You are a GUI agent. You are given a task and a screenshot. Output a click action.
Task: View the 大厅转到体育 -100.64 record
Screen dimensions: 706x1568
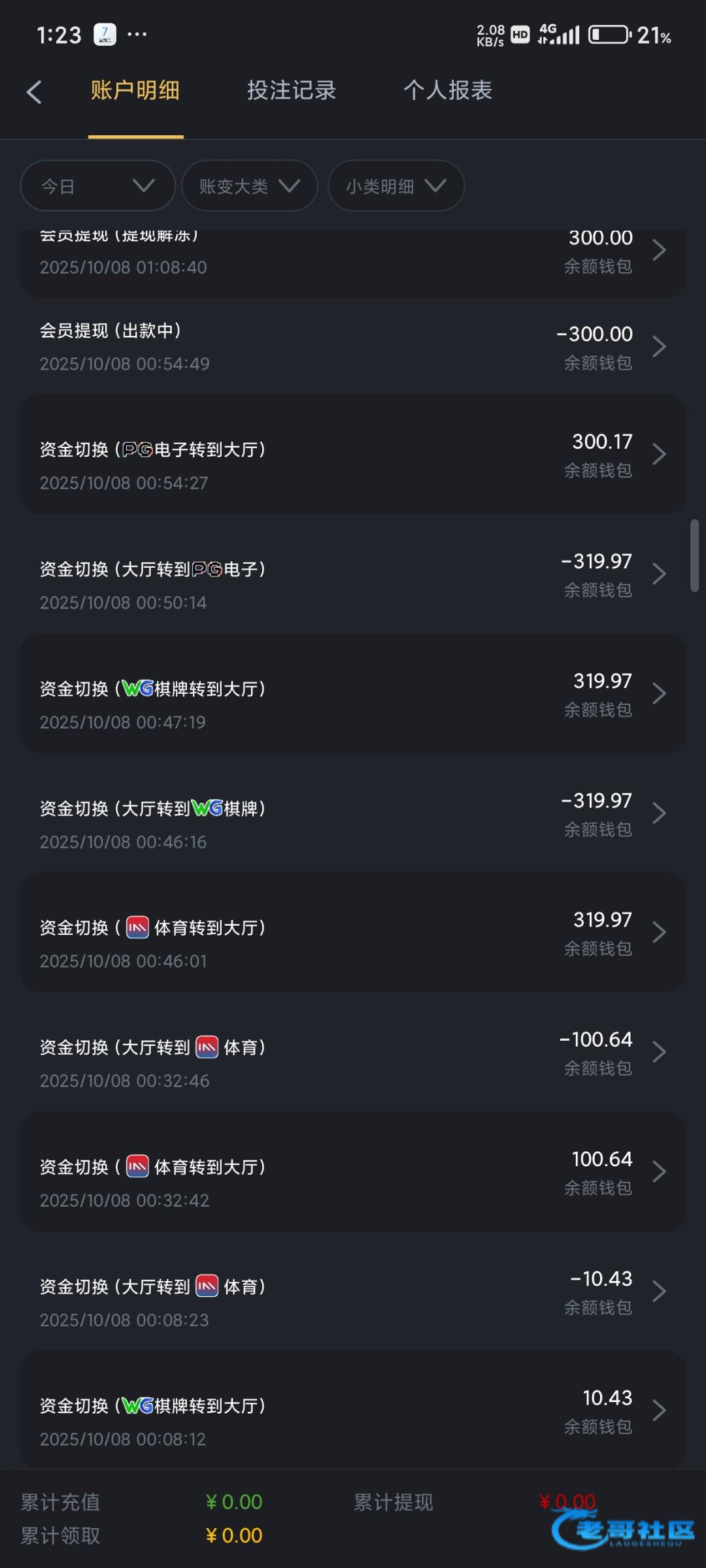353,1052
